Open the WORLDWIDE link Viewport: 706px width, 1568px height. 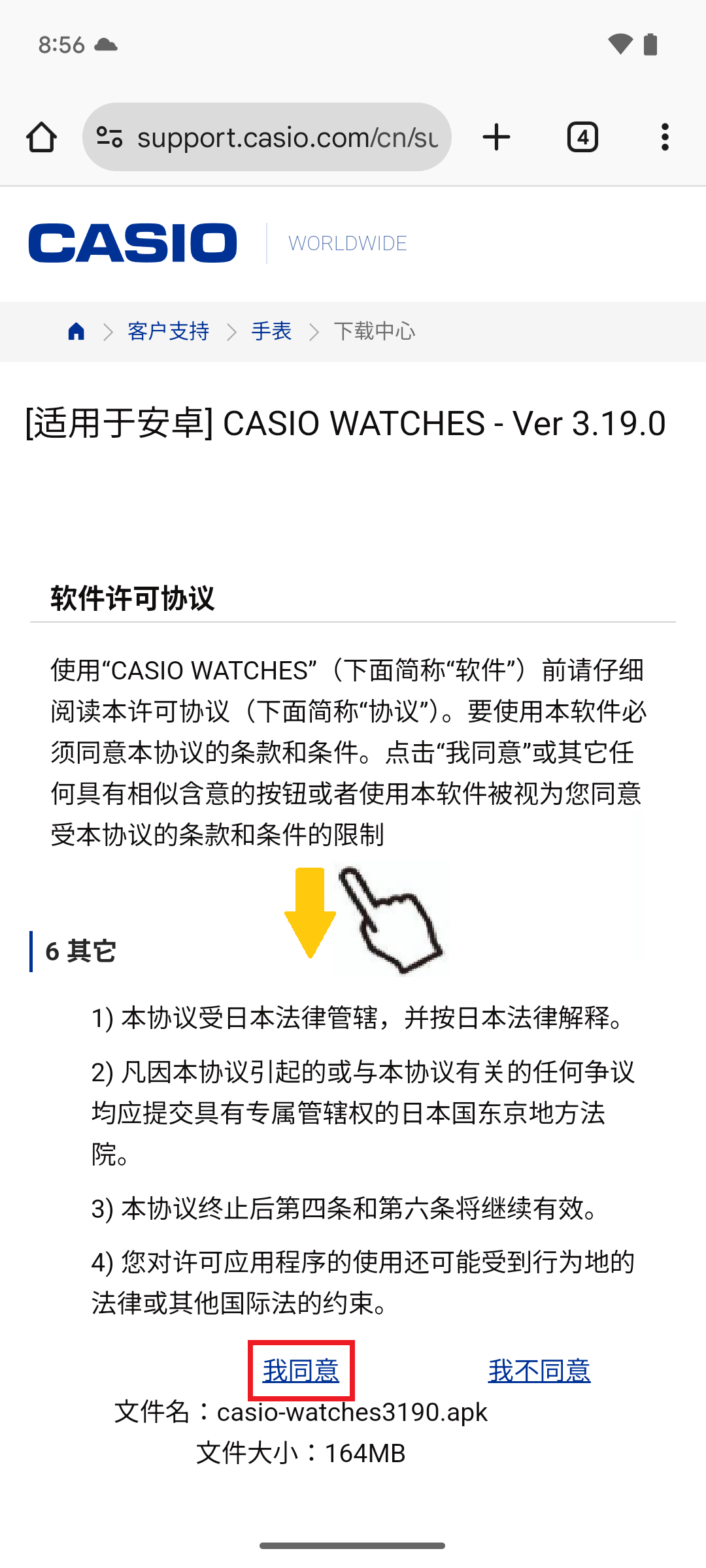(x=348, y=244)
